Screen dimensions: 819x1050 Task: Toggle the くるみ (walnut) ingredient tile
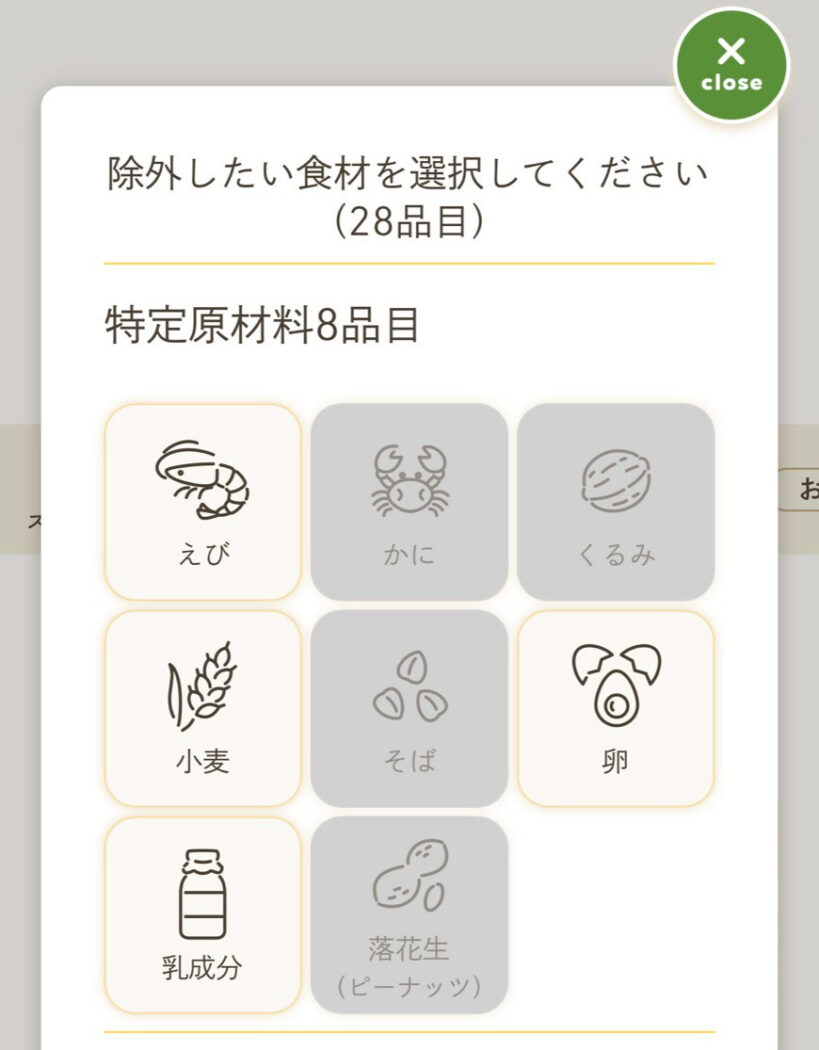(x=615, y=502)
